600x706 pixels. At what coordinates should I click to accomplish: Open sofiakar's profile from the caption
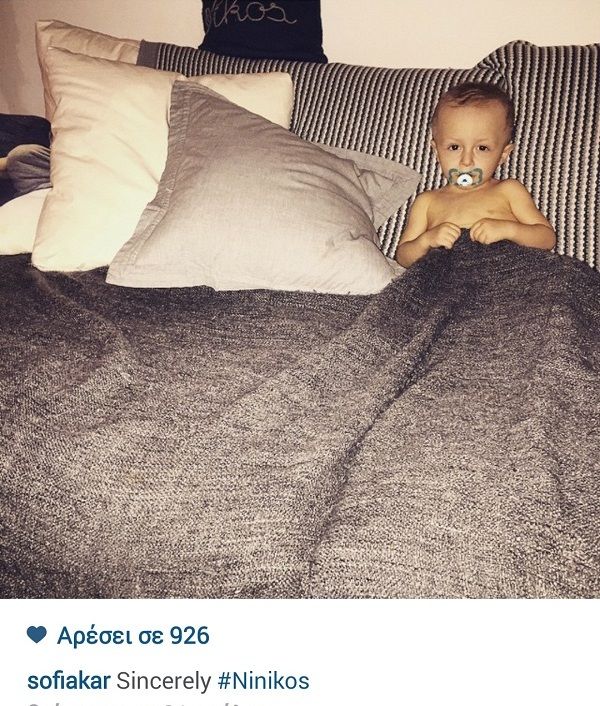[x=67, y=682]
